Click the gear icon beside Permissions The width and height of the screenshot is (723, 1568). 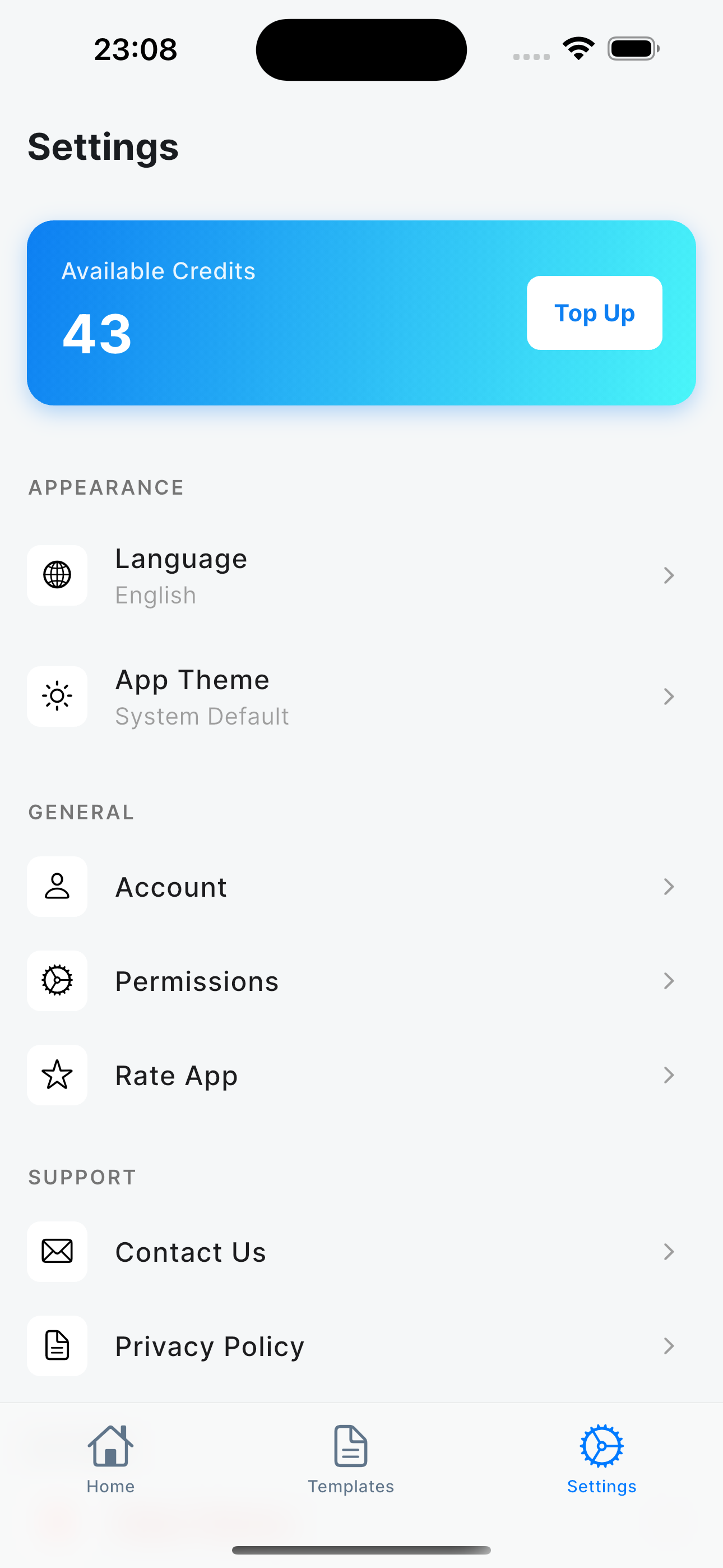[x=57, y=981]
